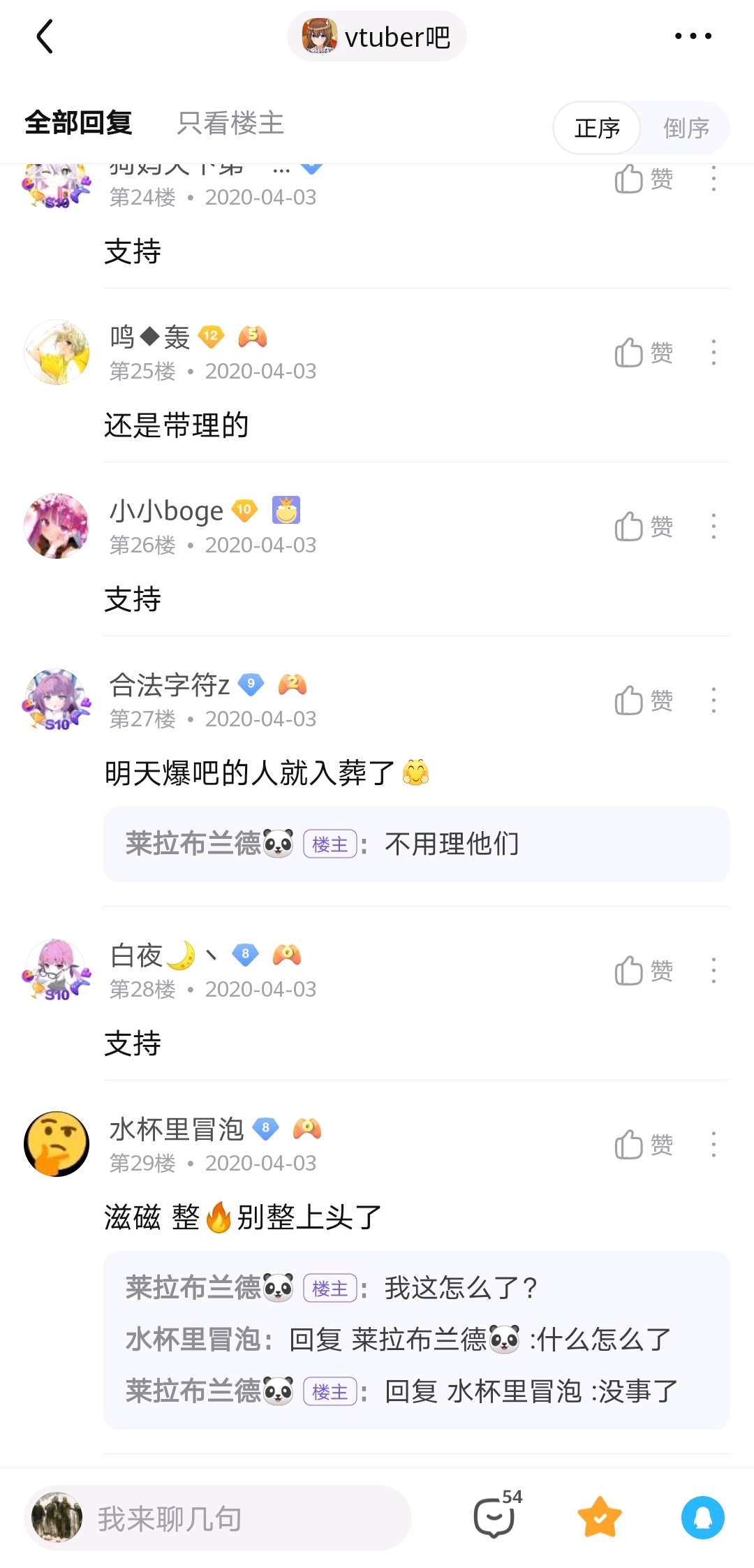Like 合法字符z's reply on 第27楼
Image resolution: width=754 pixels, height=1568 pixels.
click(642, 701)
